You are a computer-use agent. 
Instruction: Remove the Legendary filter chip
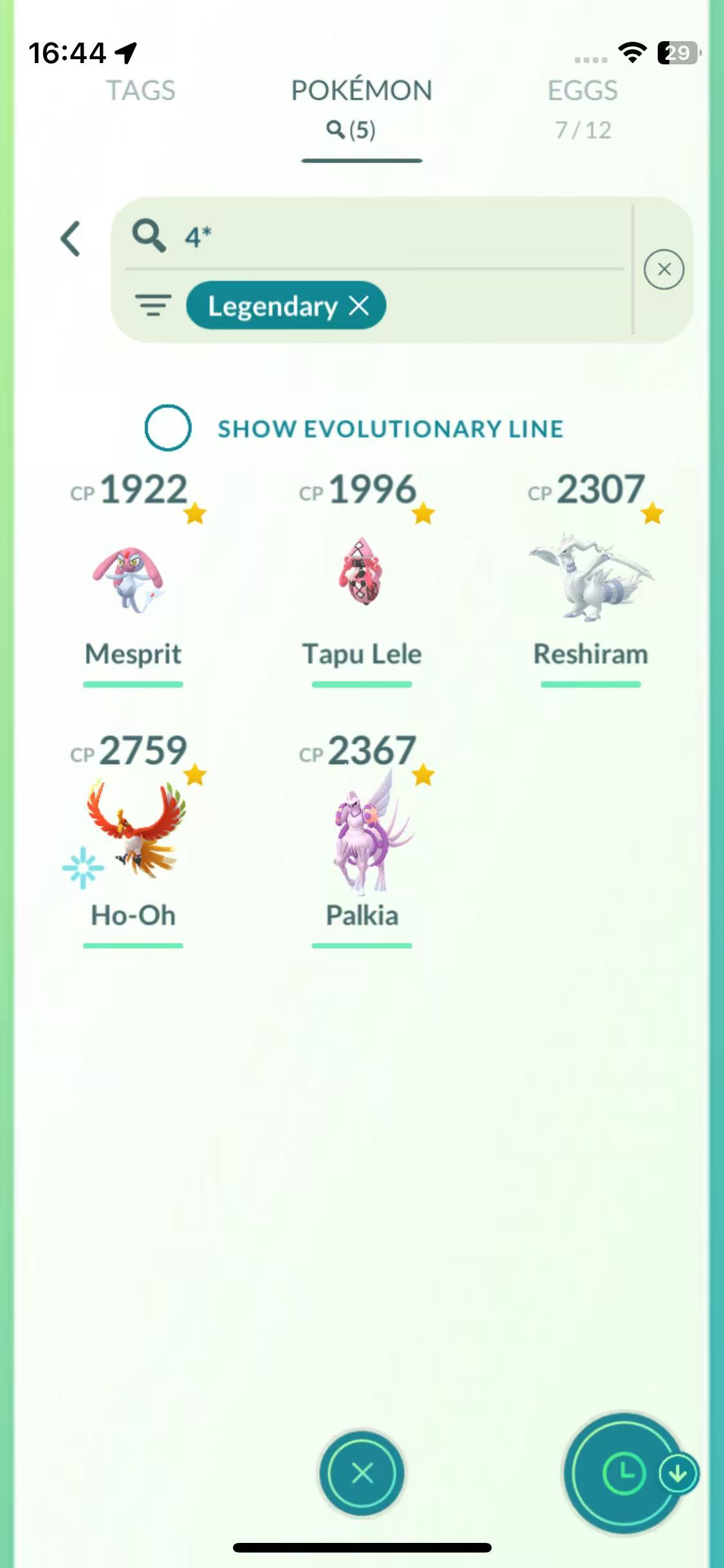(x=359, y=306)
